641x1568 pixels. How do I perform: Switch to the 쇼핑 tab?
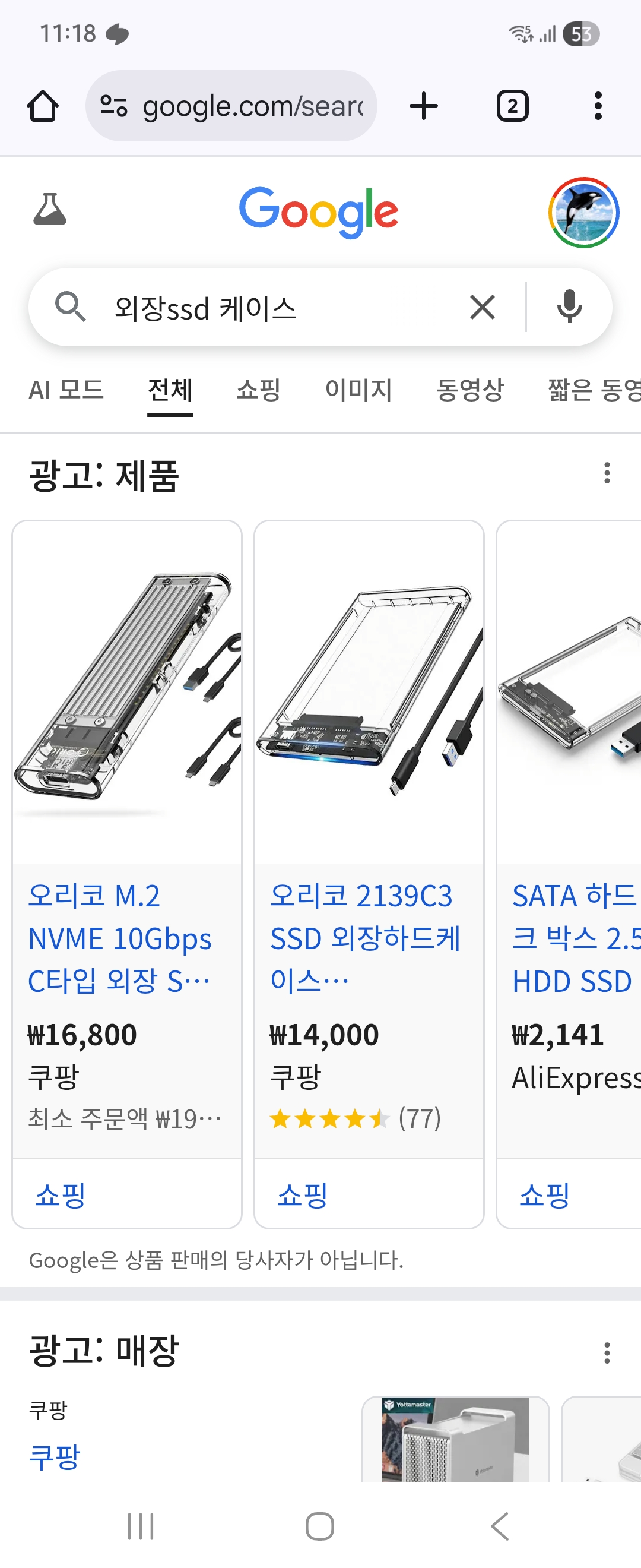pos(258,390)
